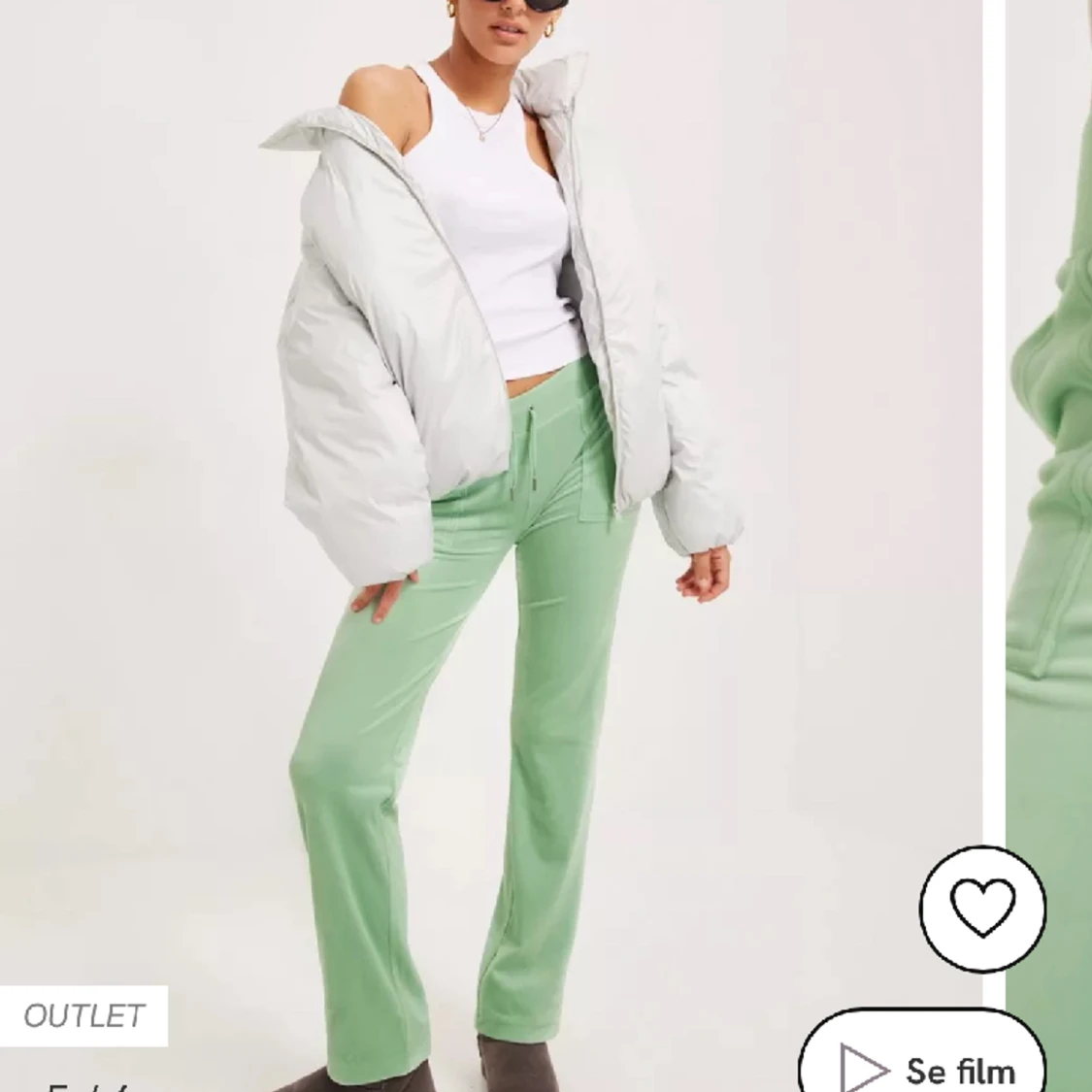Add the green pants to favorites
1092x1092 pixels.
pos(981,910)
